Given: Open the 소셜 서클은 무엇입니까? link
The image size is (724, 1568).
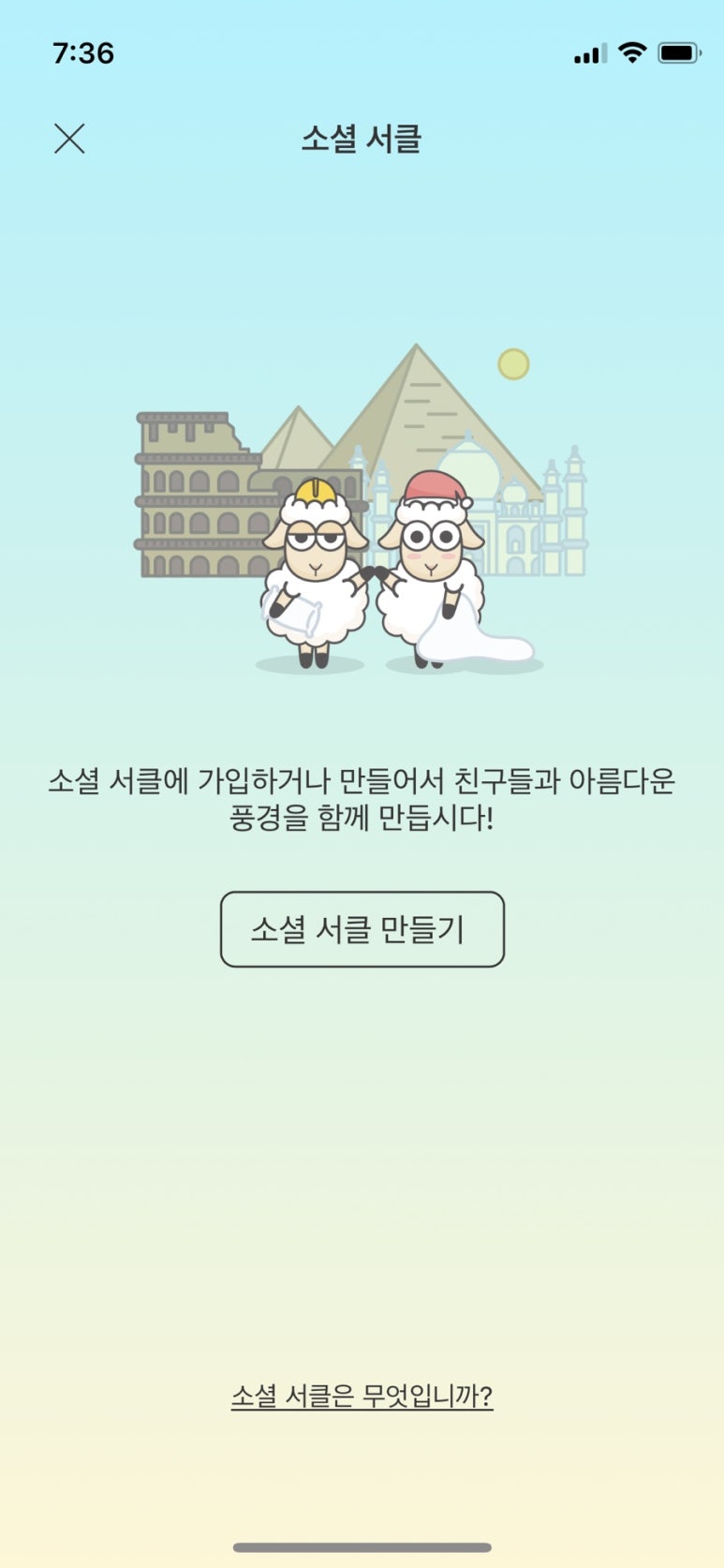Looking at the screenshot, I should [x=362, y=1396].
